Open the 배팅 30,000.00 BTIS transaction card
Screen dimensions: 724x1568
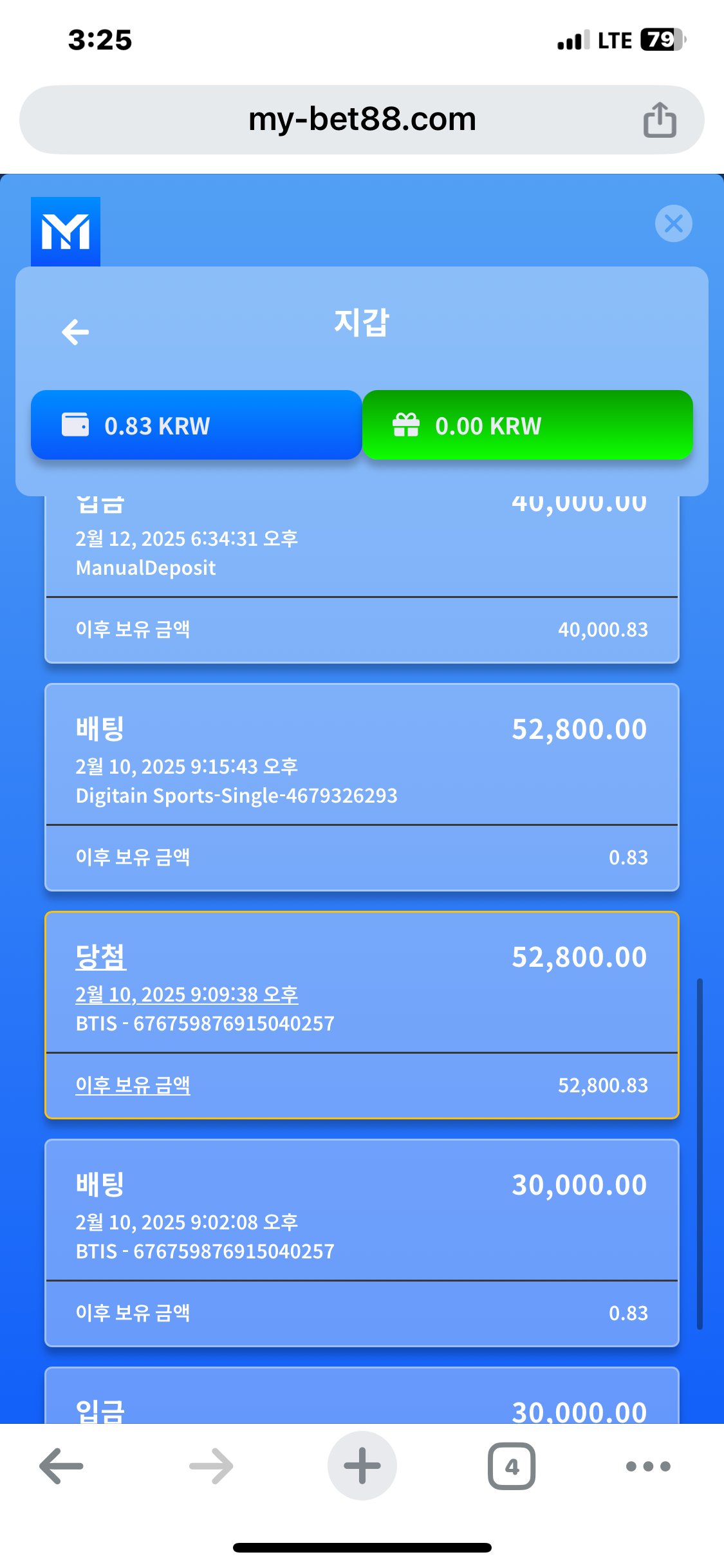point(362,1243)
